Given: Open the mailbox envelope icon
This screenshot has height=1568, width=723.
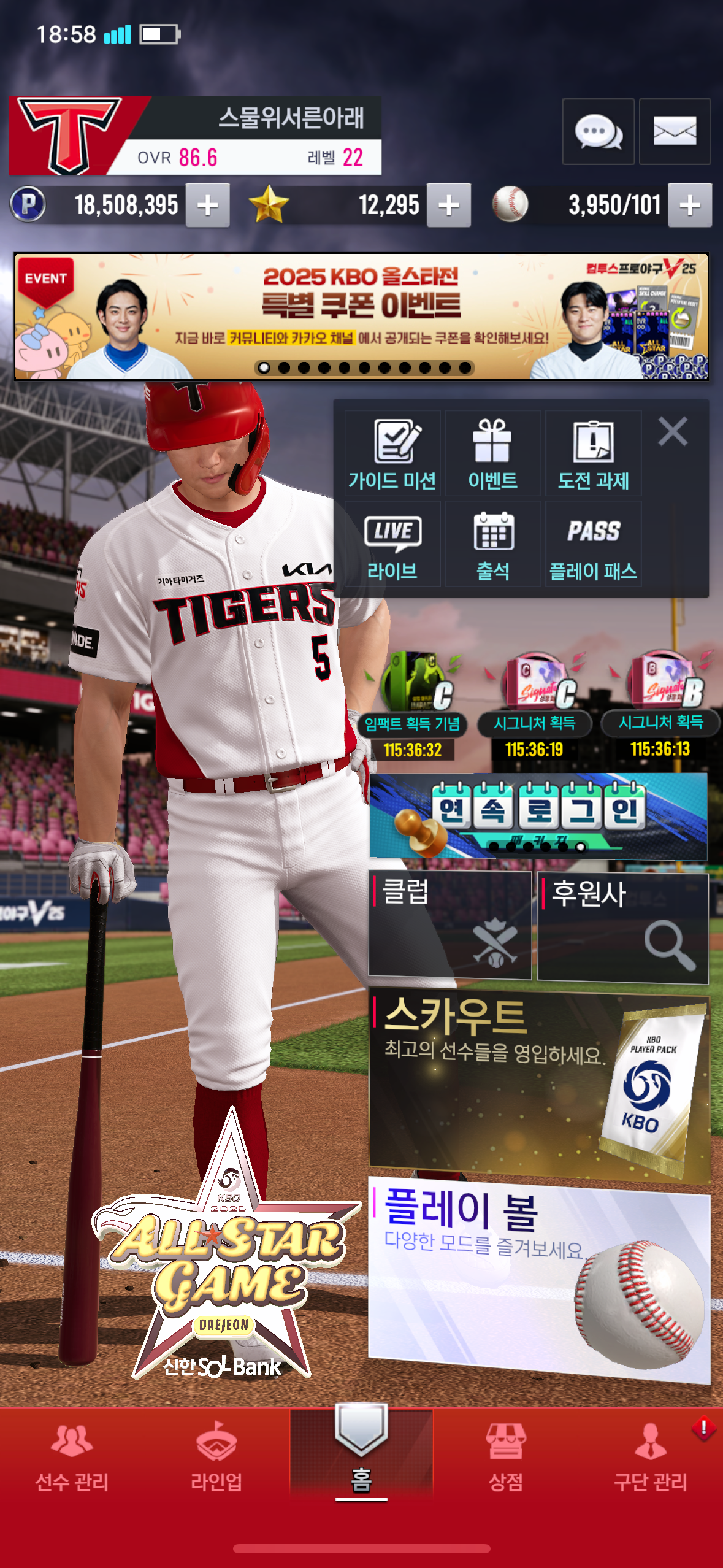Looking at the screenshot, I should point(675,131).
